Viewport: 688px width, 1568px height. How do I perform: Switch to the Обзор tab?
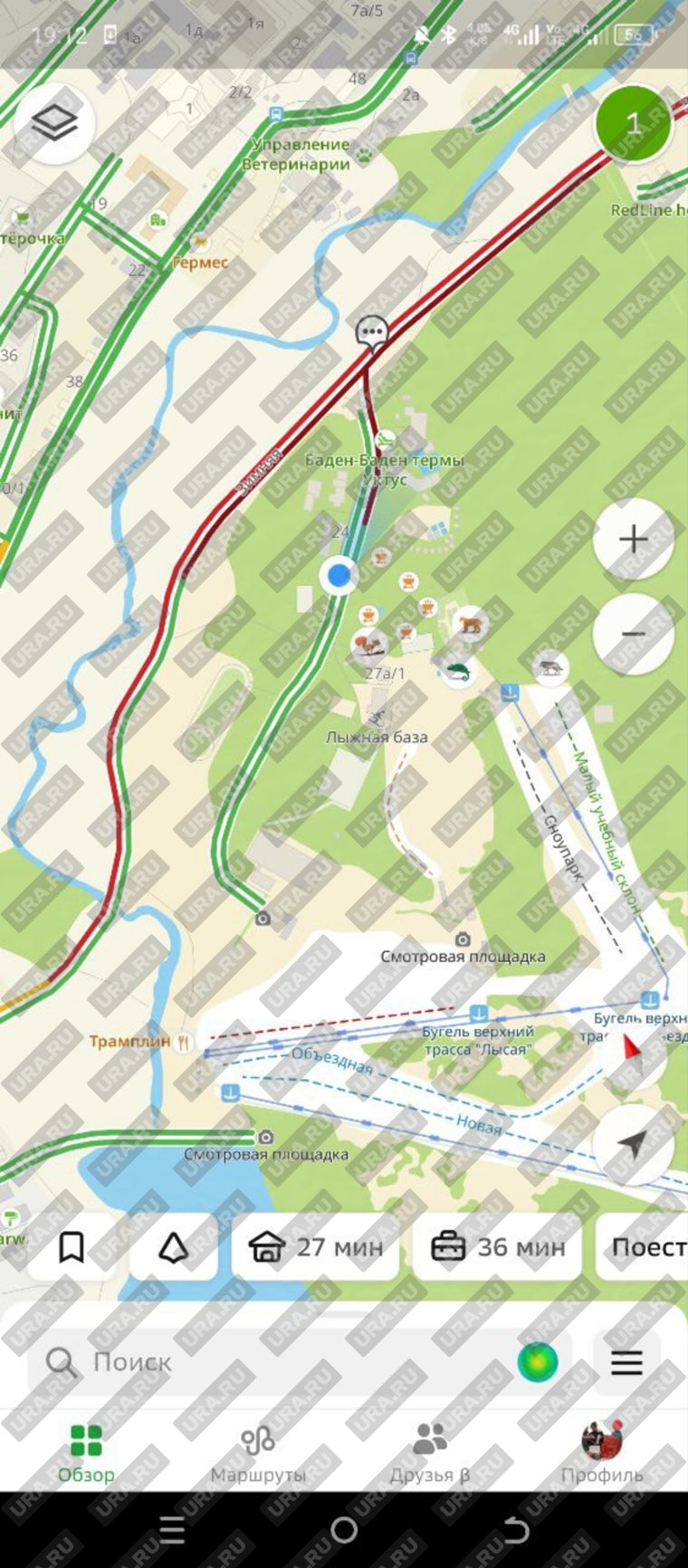click(x=86, y=1452)
